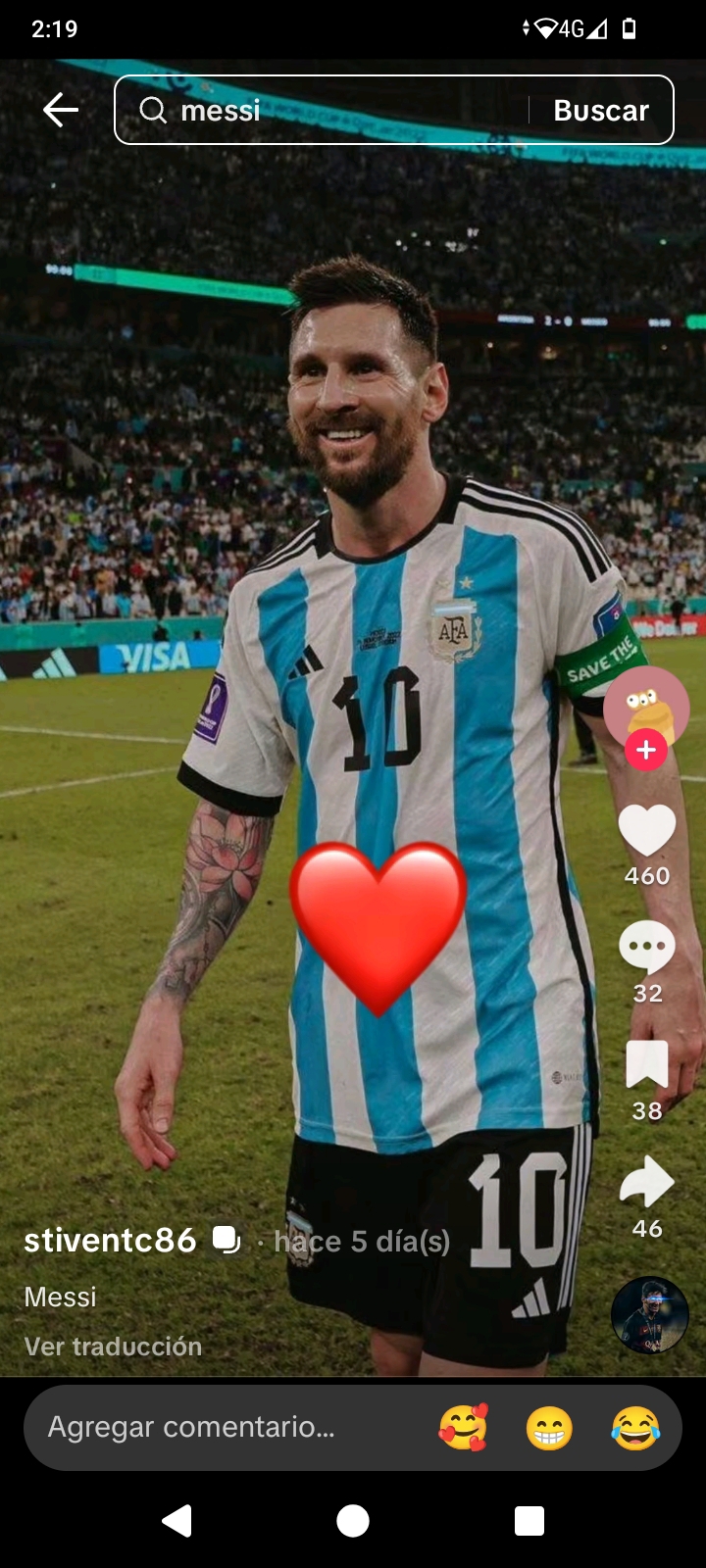This screenshot has height=1568, width=706.
Task: Follow the creator with the plus badge
Action: tap(645, 750)
